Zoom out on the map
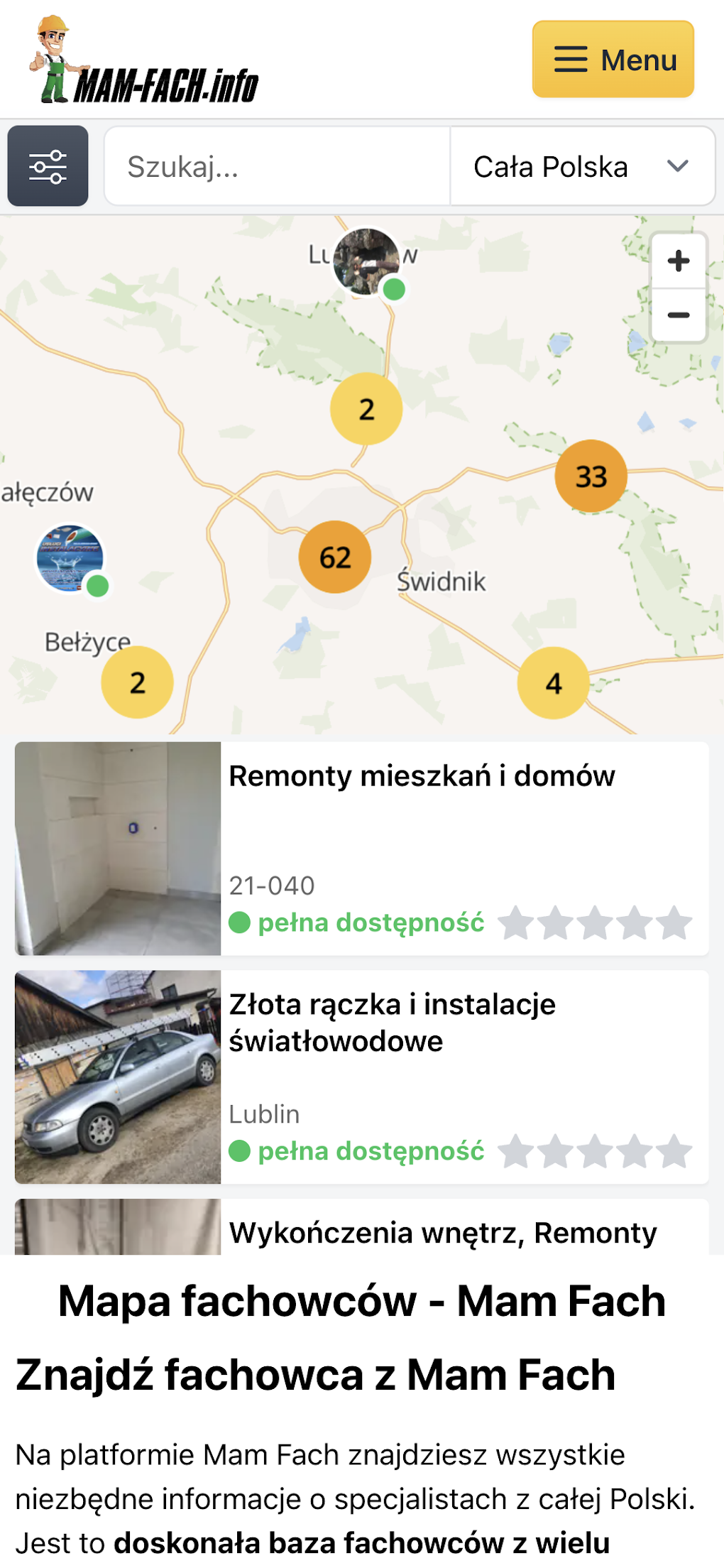Screen dimensions: 724x1568 [x=678, y=315]
